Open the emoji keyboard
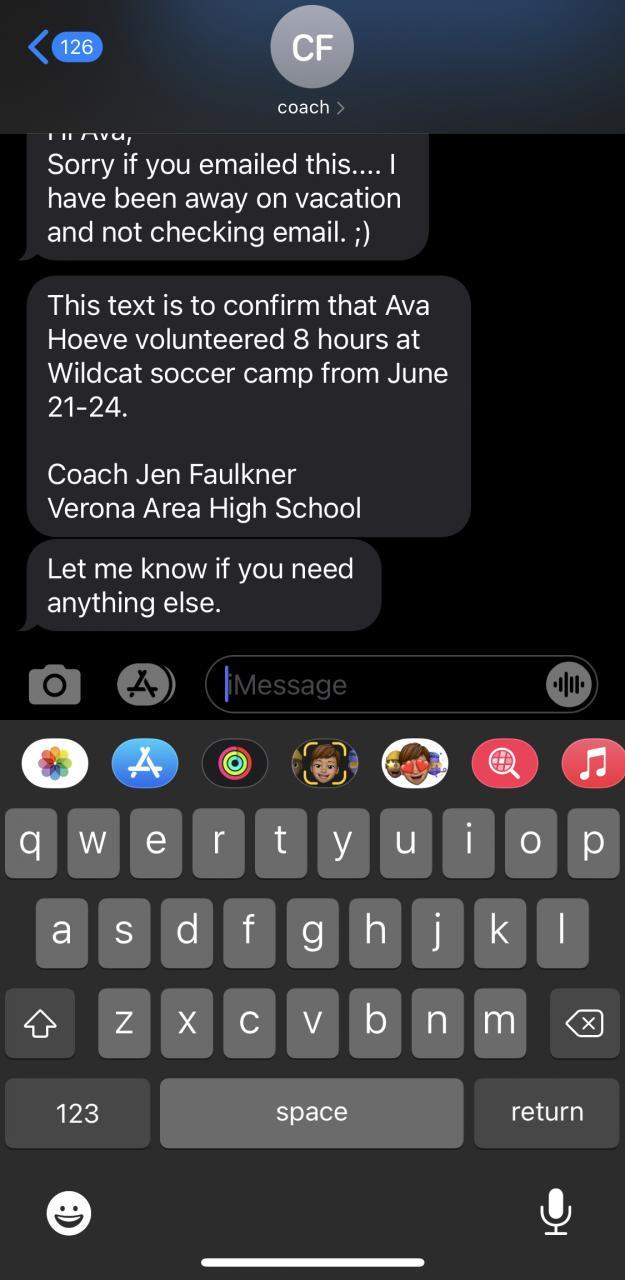The height and width of the screenshot is (1280, 625). coord(69,1214)
